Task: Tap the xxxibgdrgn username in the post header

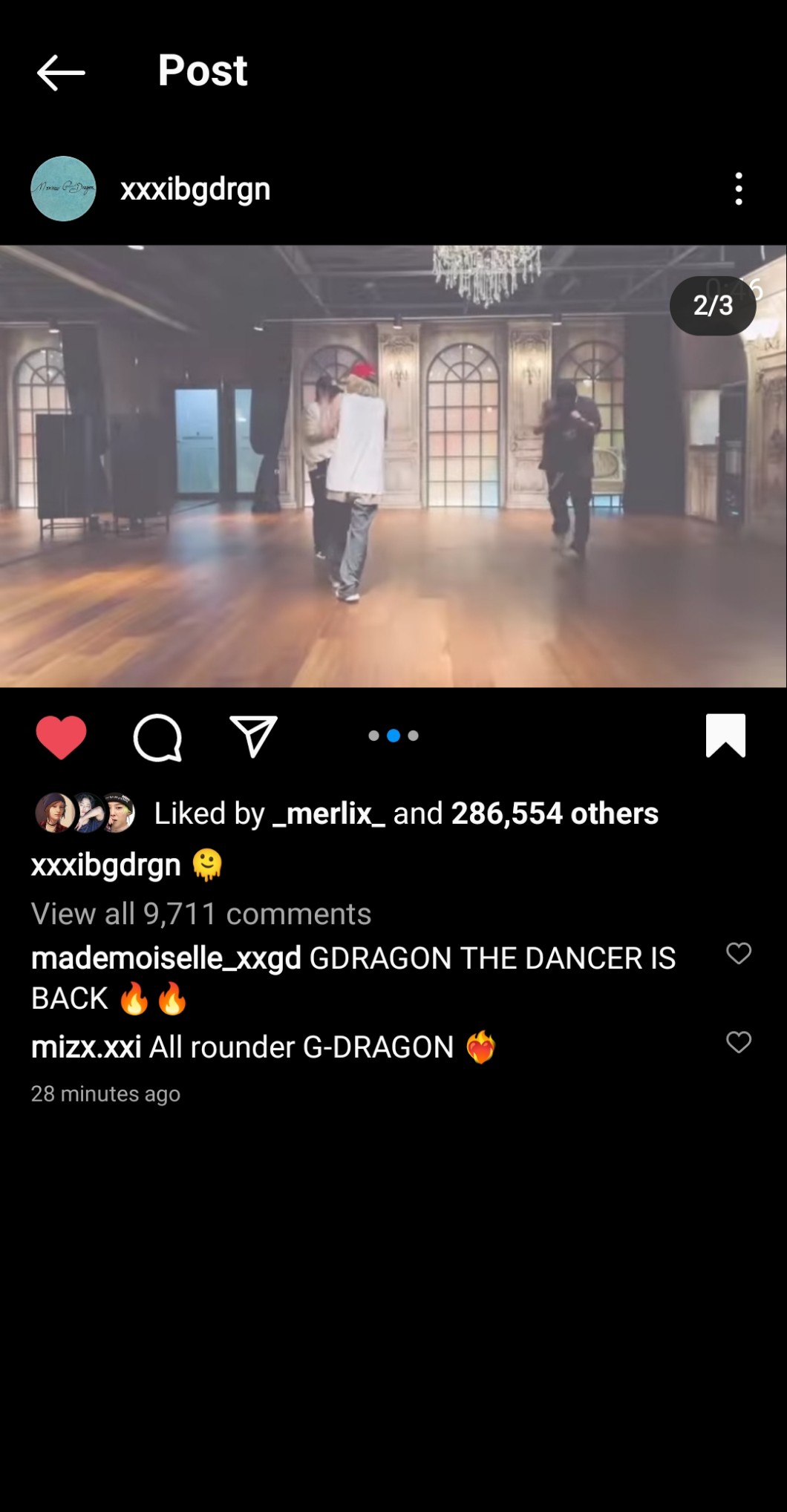Action: click(195, 189)
